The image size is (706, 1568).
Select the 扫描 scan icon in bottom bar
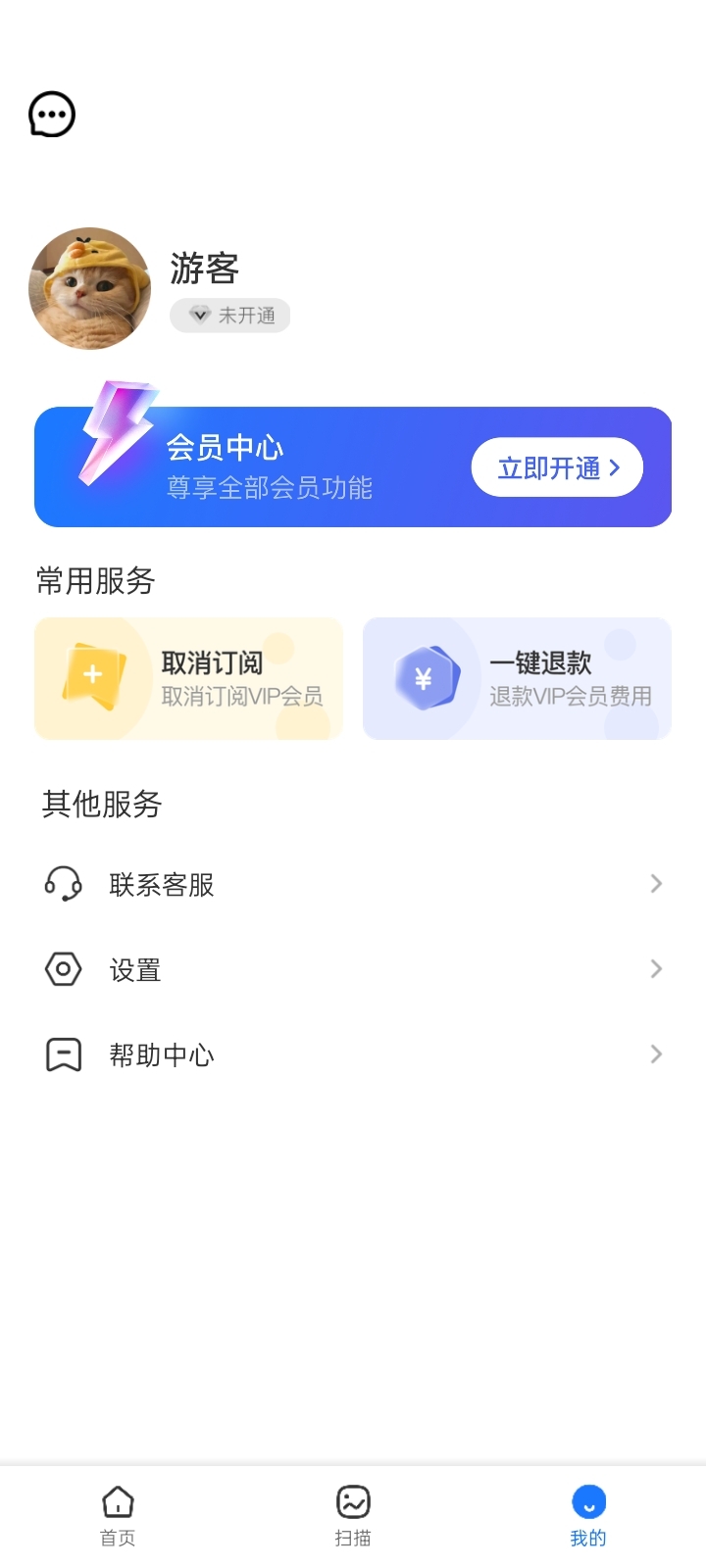[353, 1499]
